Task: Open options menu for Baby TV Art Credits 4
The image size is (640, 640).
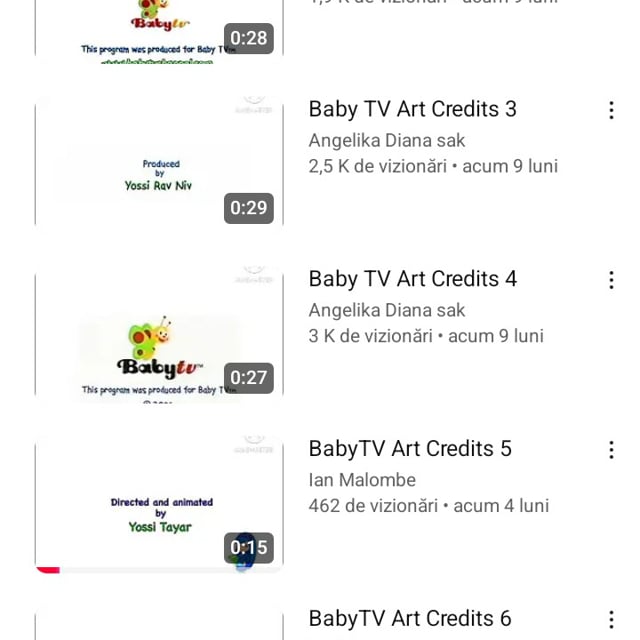Action: pos(611,280)
